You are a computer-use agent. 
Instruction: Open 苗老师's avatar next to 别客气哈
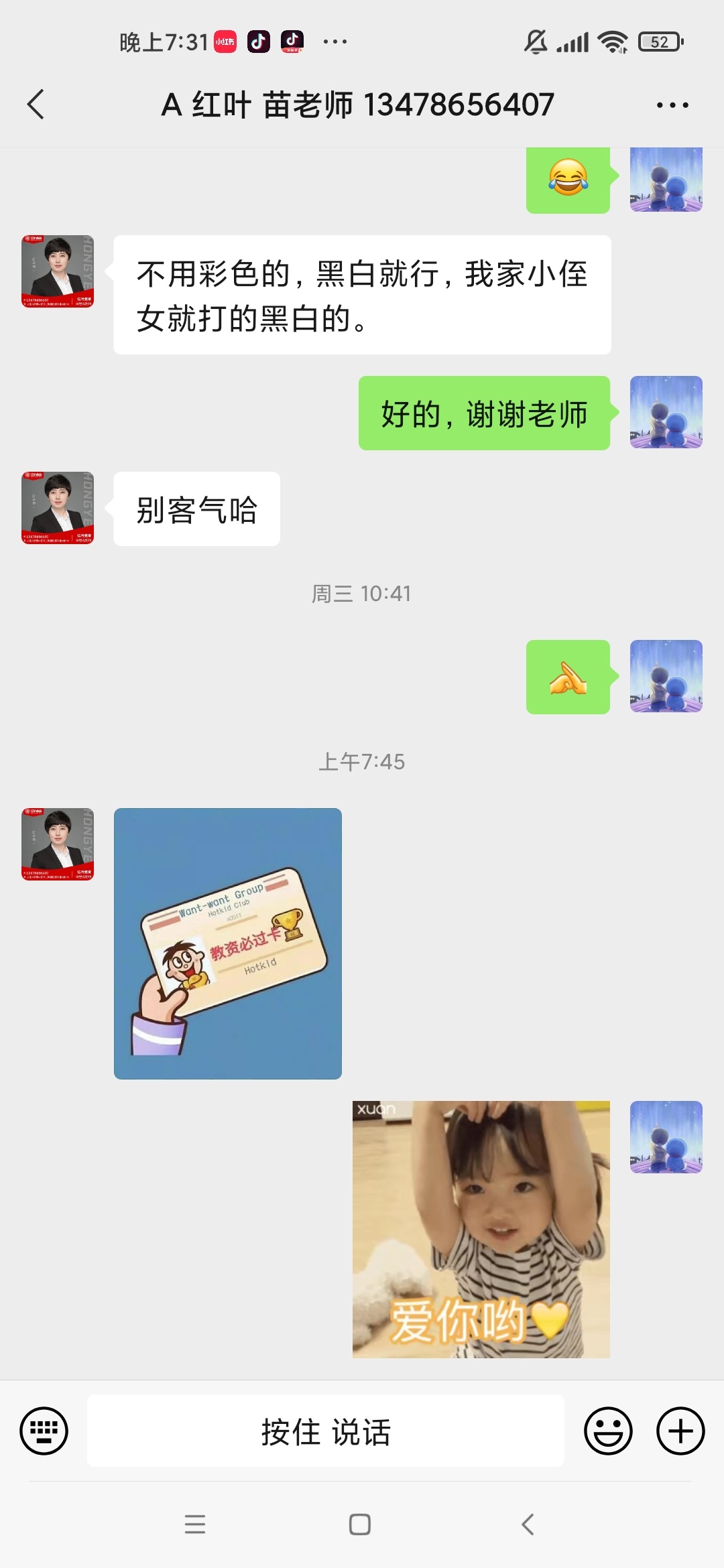tap(58, 508)
